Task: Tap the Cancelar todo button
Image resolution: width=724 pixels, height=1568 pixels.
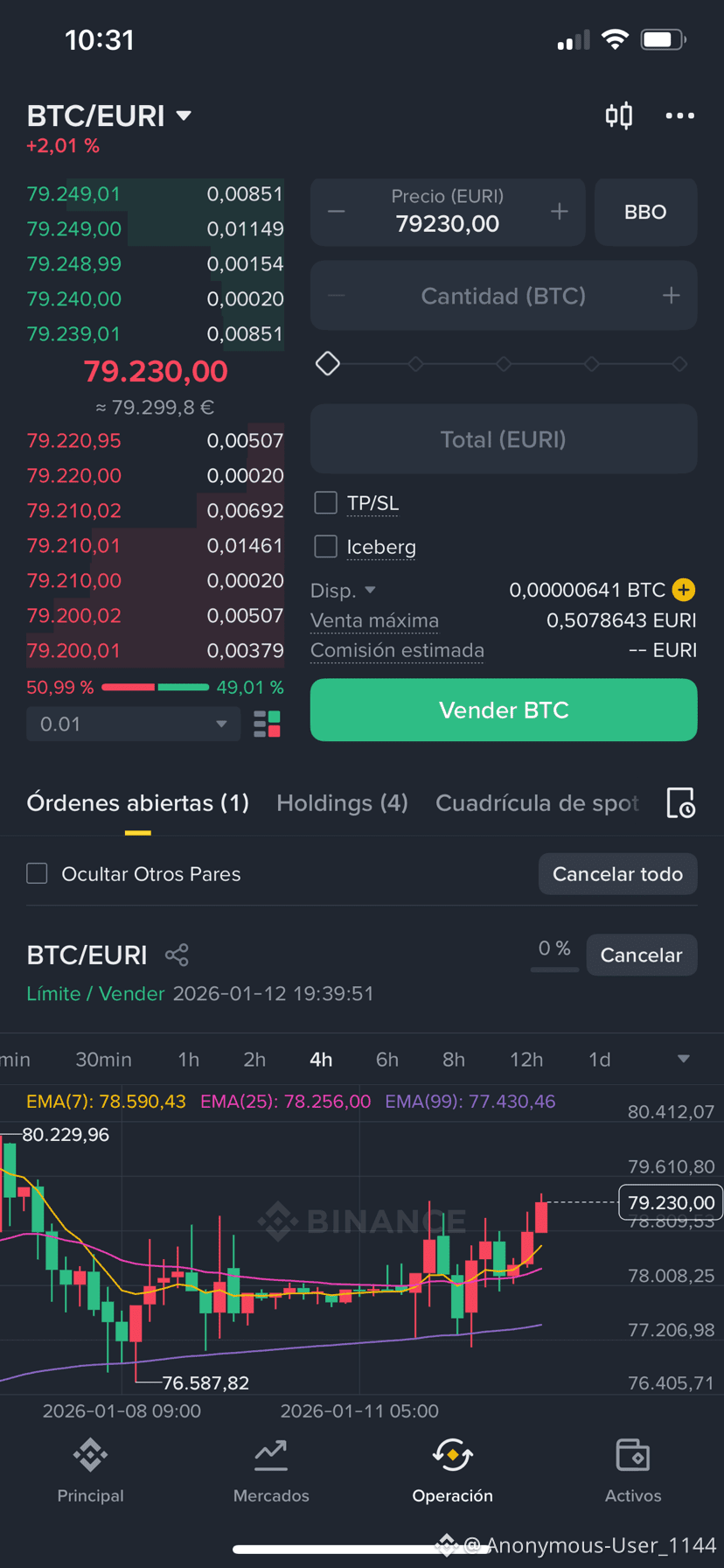Action: click(x=617, y=873)
